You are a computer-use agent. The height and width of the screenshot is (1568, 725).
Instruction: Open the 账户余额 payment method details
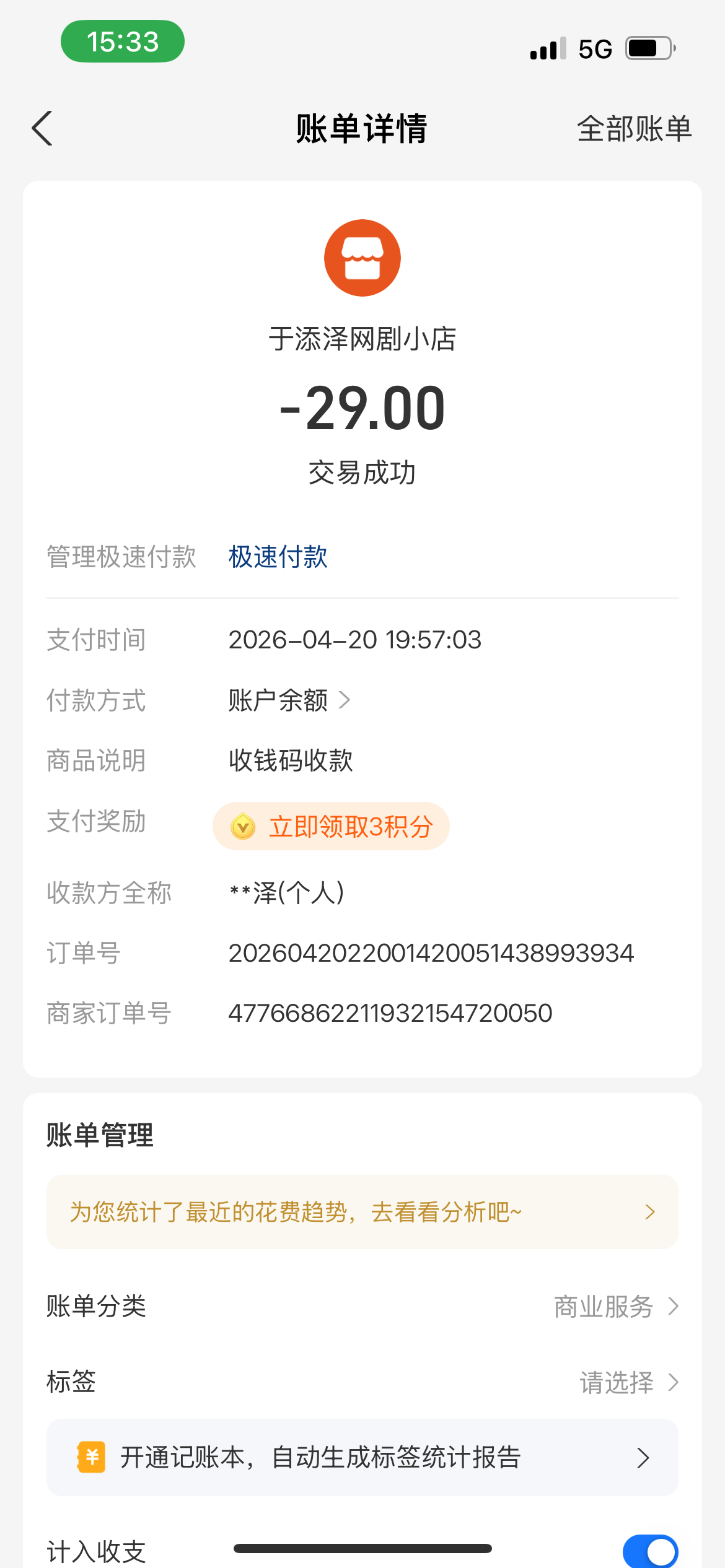point(289,700)
